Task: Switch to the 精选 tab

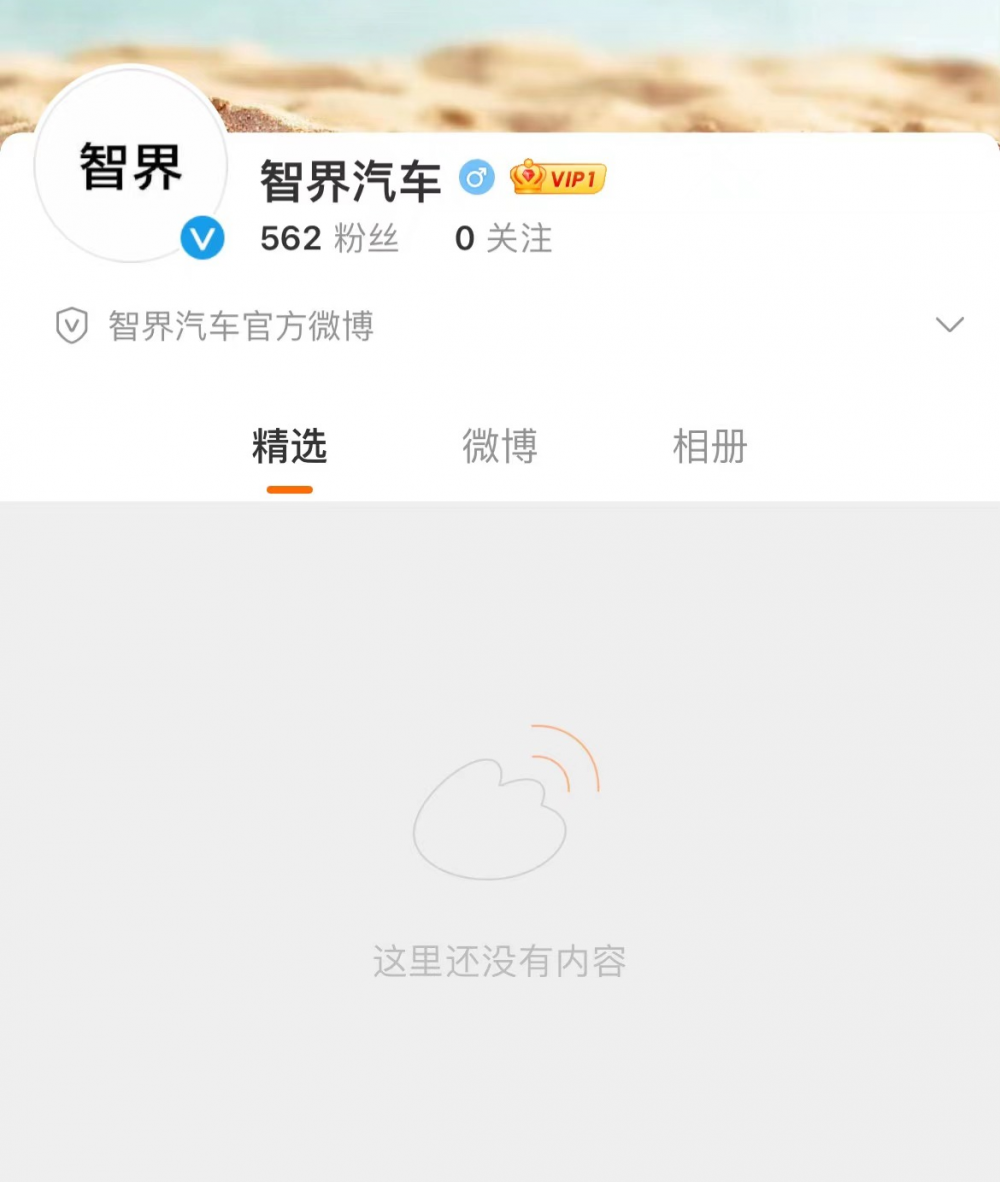Action: coord(289,446)
